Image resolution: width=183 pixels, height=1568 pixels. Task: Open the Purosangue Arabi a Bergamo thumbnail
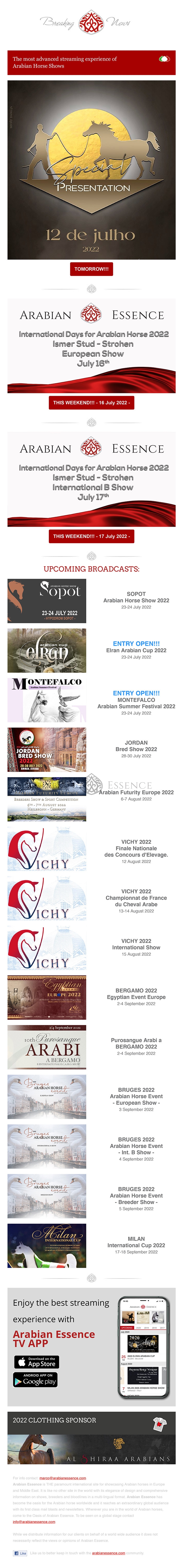coord(47,1047)
